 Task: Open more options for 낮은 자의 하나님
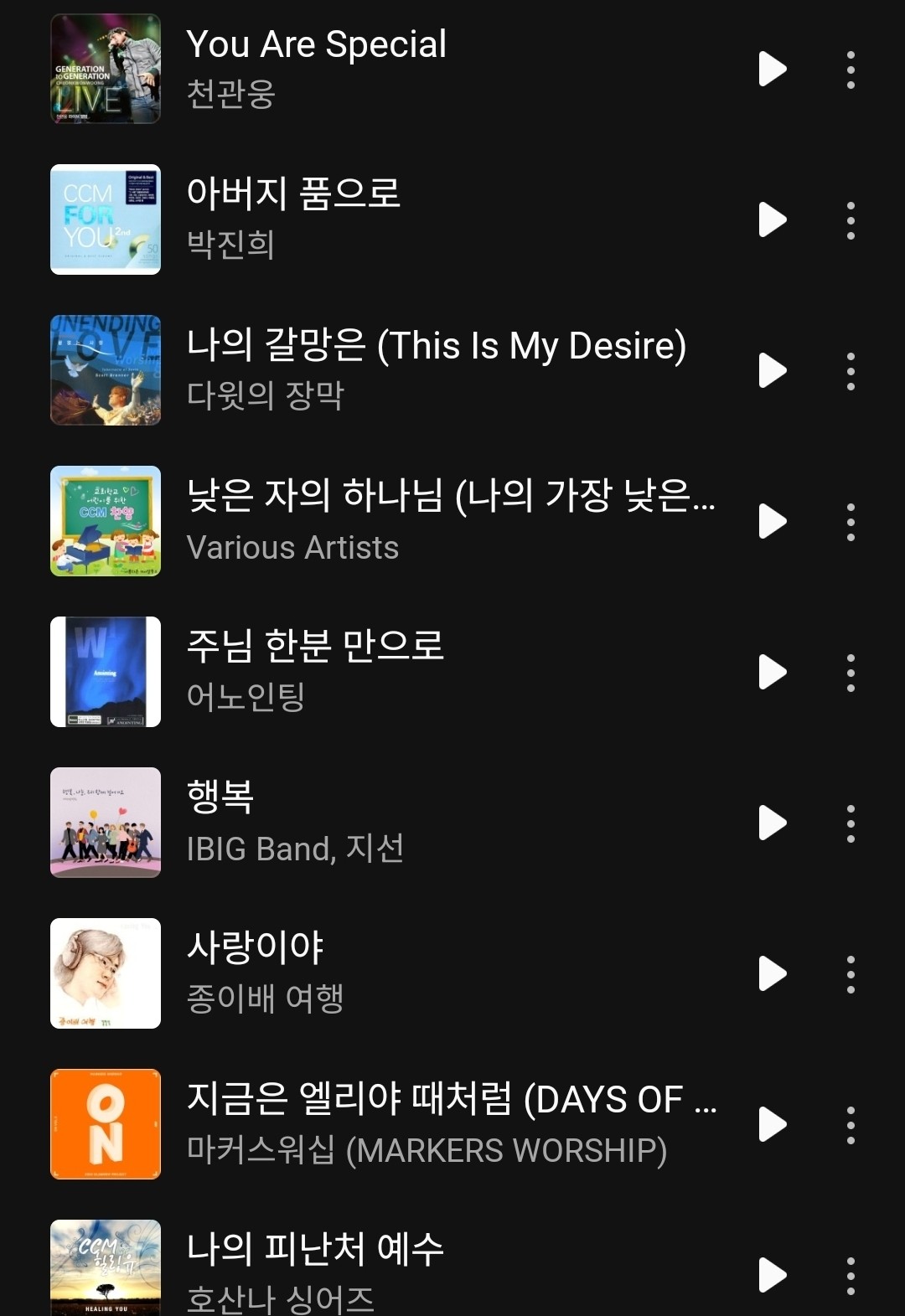click(x=851, y=522)
